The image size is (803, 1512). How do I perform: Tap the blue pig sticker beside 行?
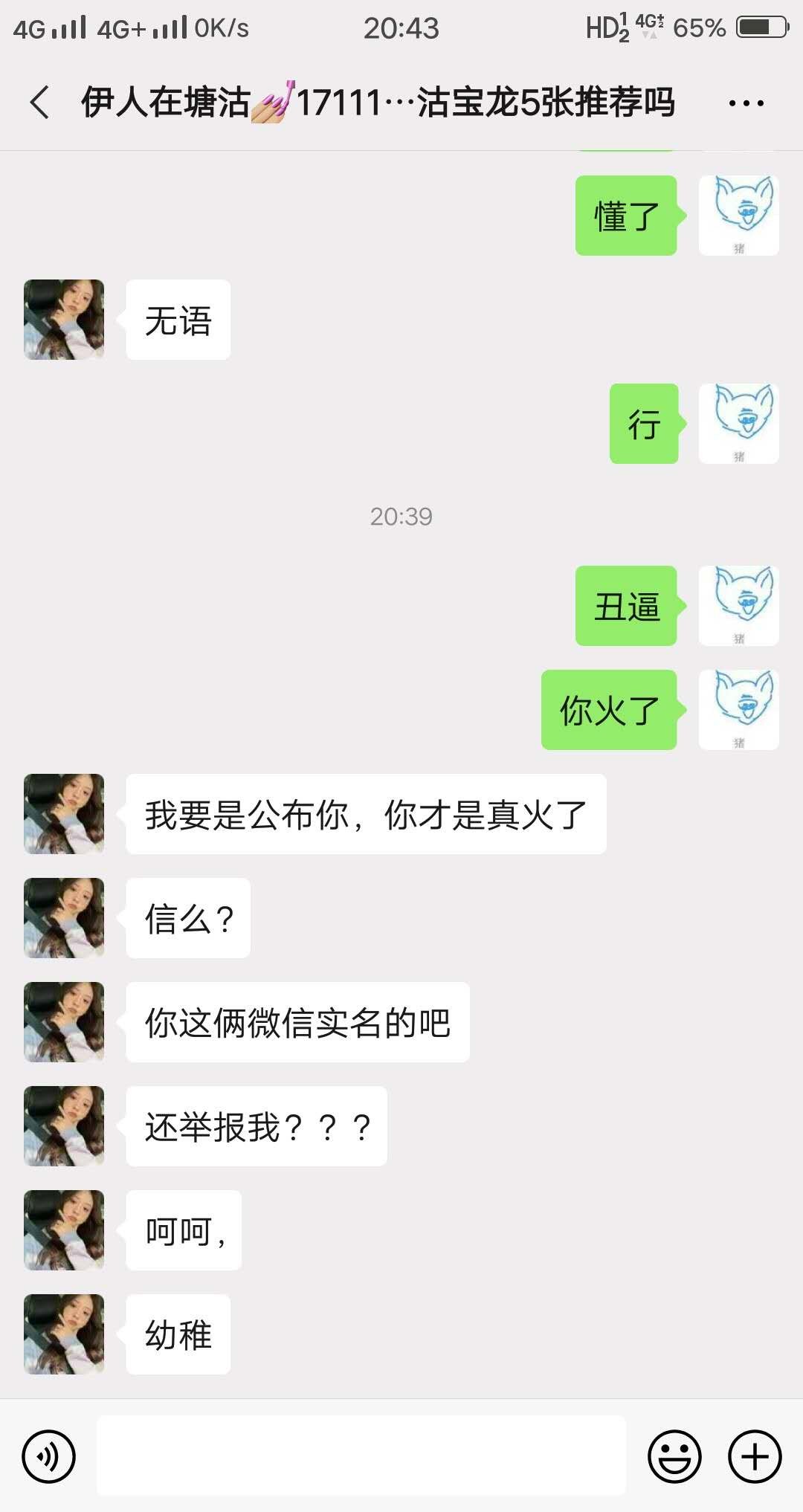[738, 424]
